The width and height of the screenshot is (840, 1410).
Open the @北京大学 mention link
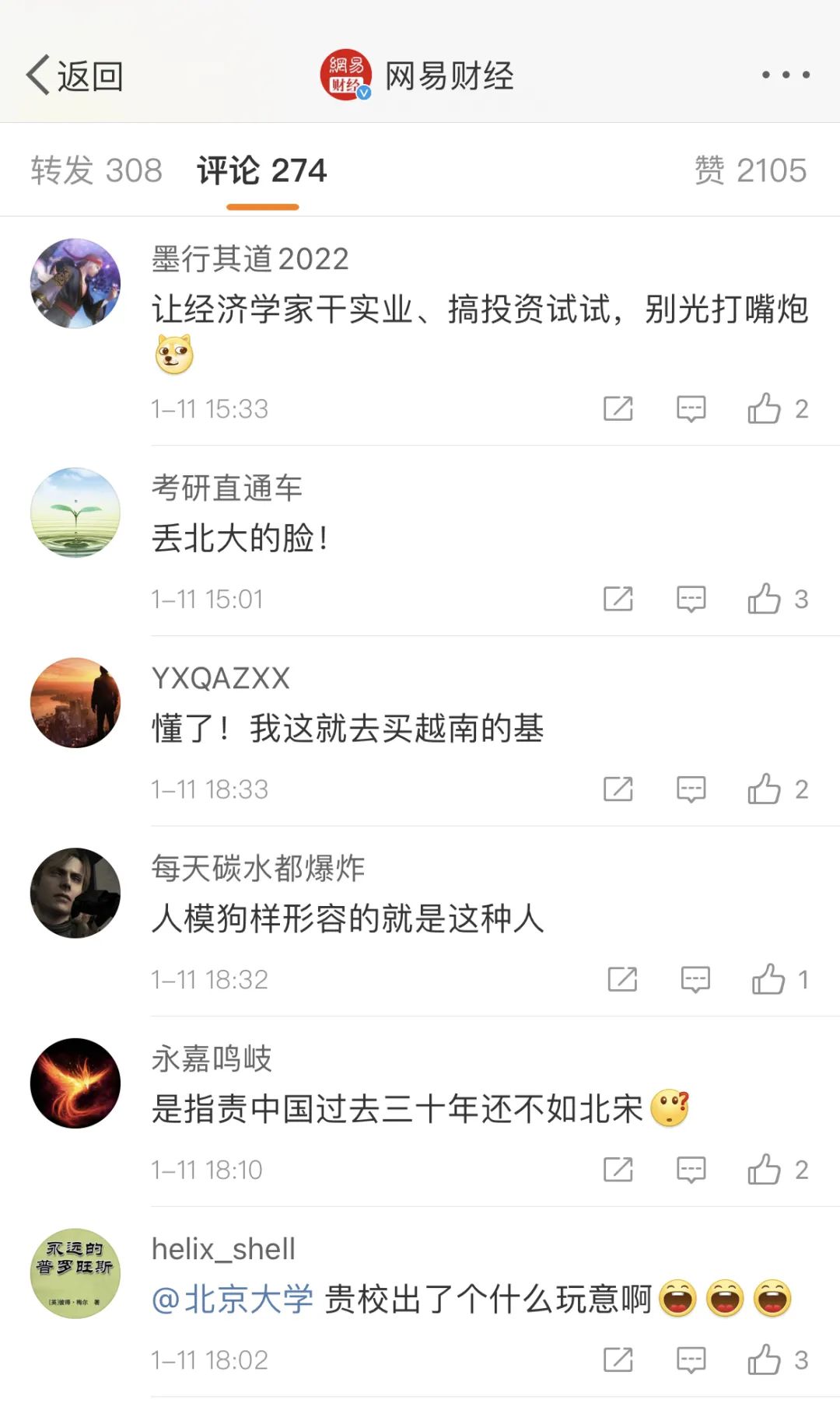point(233,1299)
